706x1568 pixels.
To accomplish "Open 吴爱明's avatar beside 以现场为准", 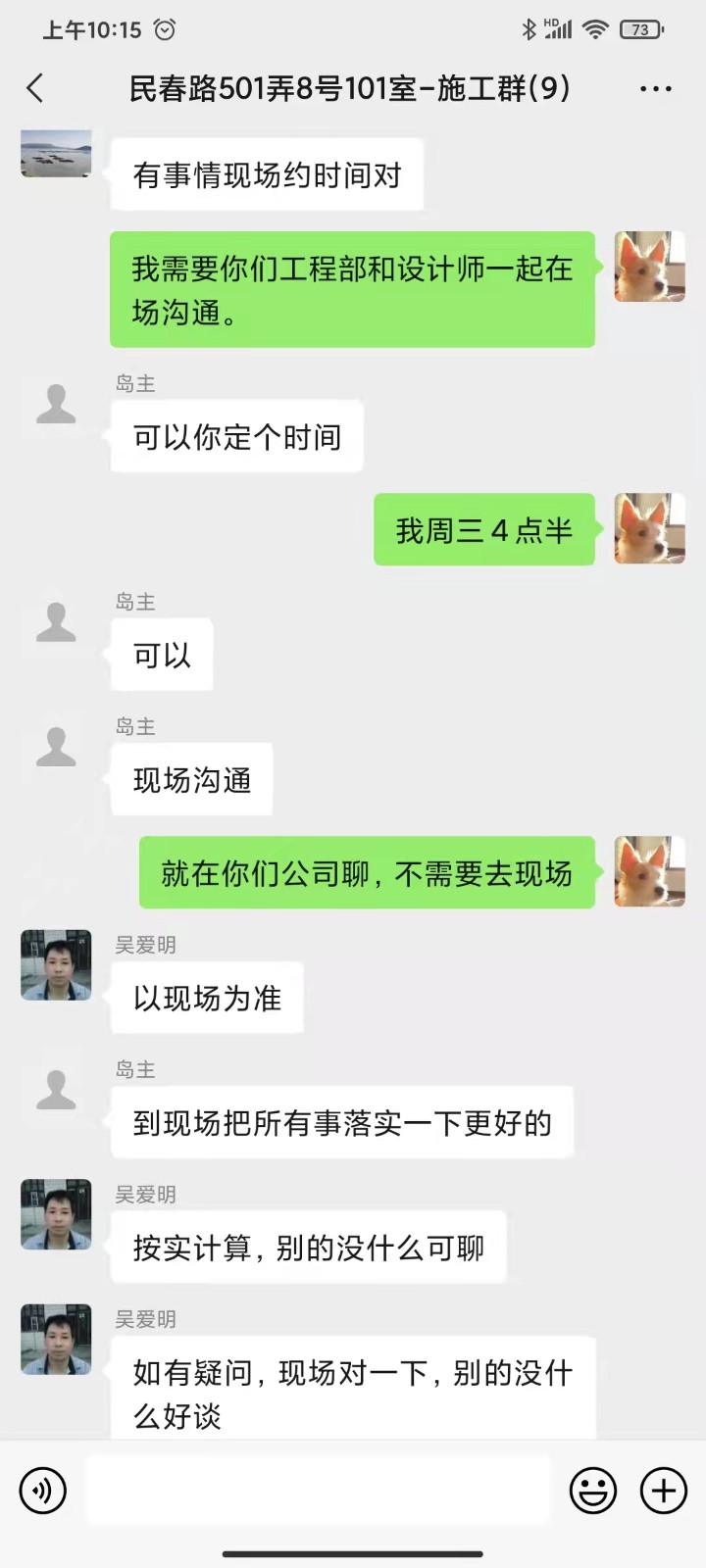I will [56, 965].
